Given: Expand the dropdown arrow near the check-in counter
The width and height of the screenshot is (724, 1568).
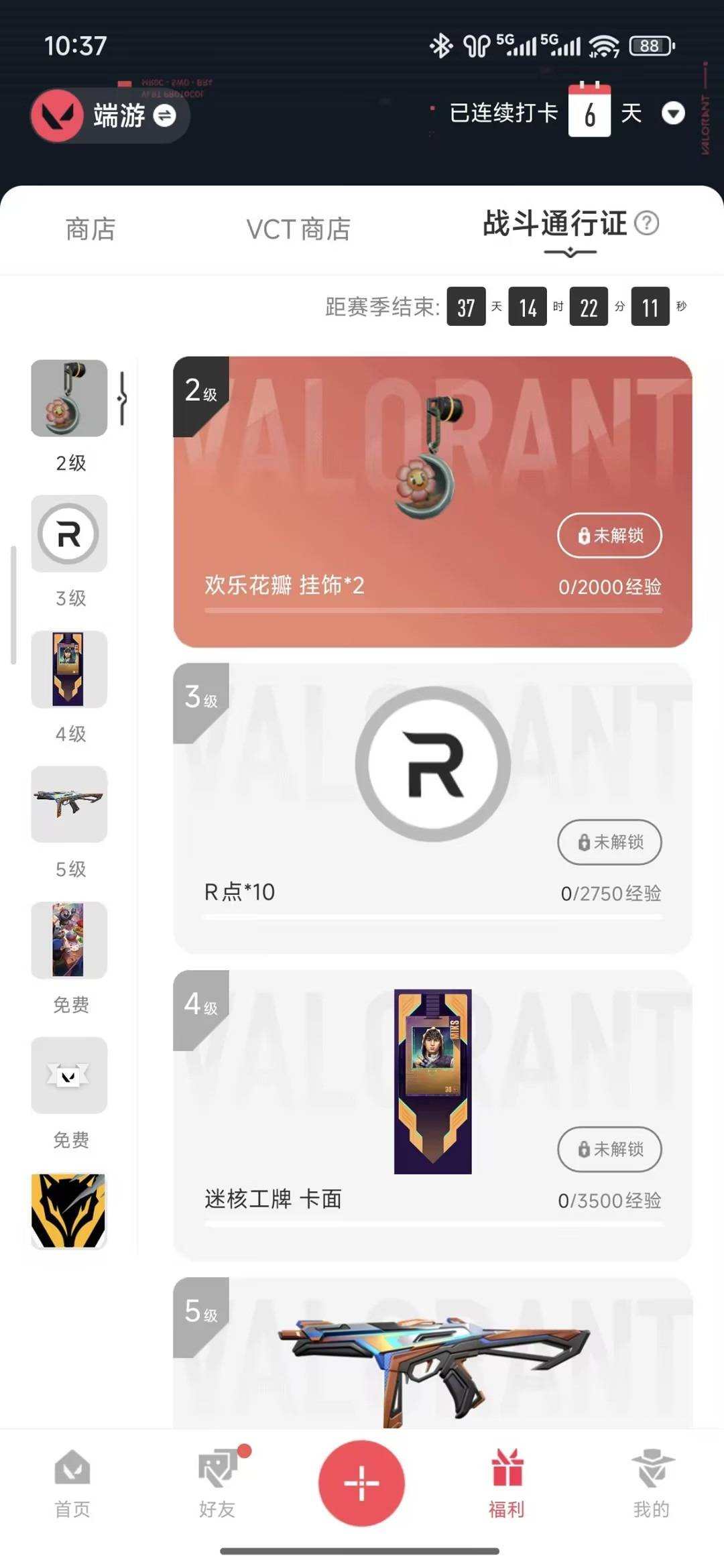Looking at the screenshot, I should point(674,114).
